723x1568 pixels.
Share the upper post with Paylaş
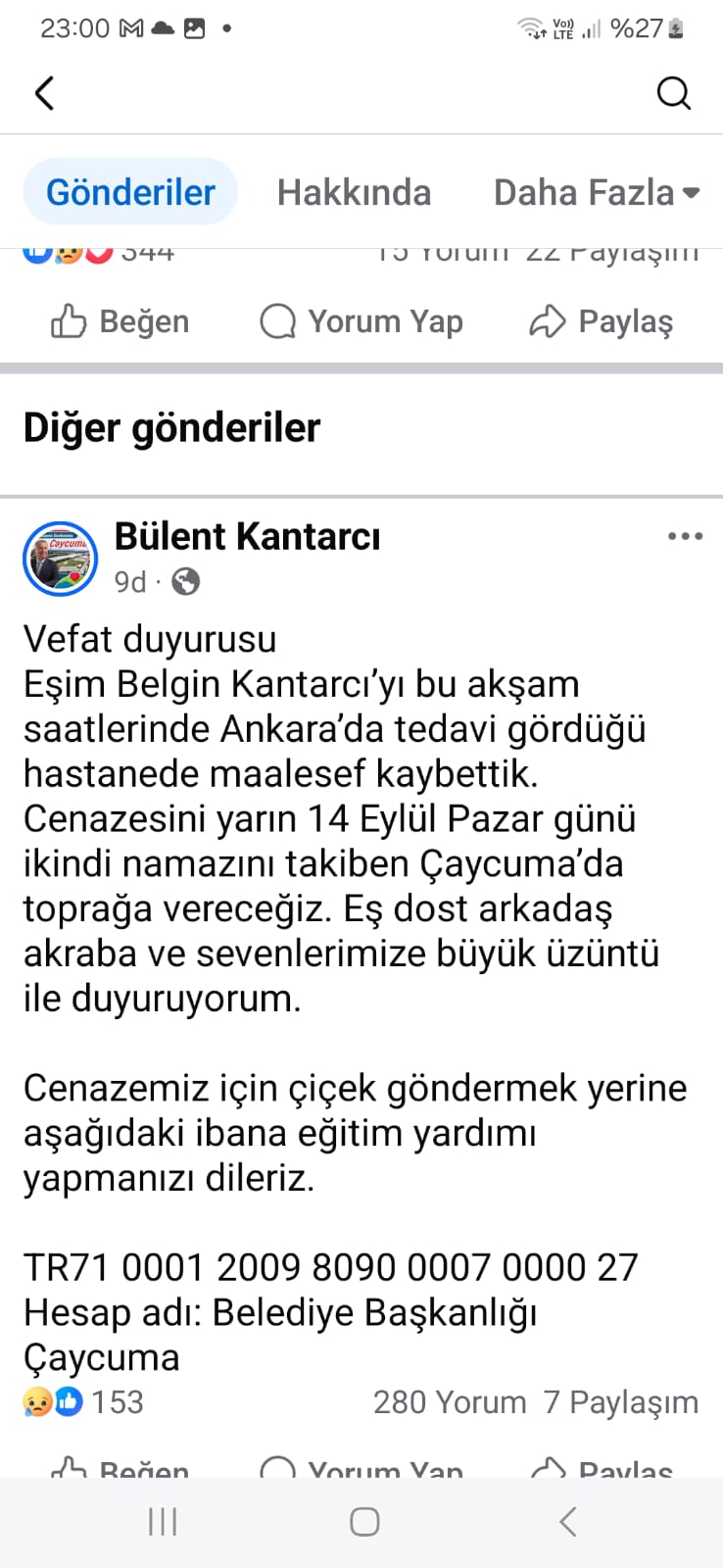(601, 321)
